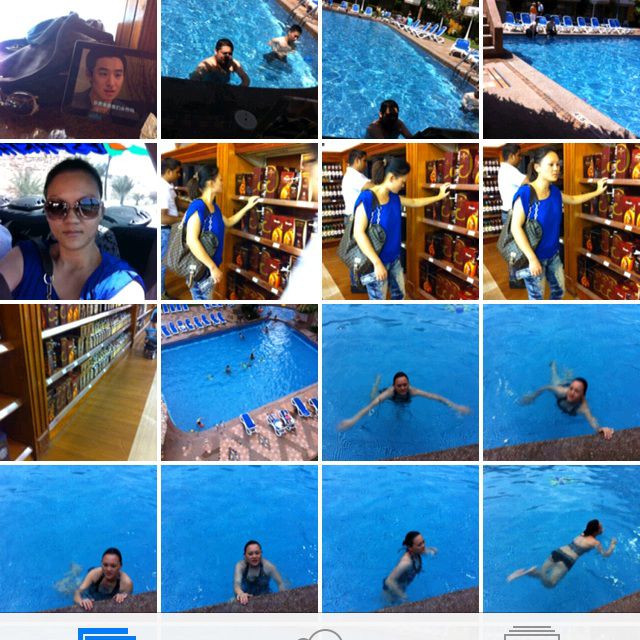Open photo of empty store shelf aisle

tap(78, 382)
